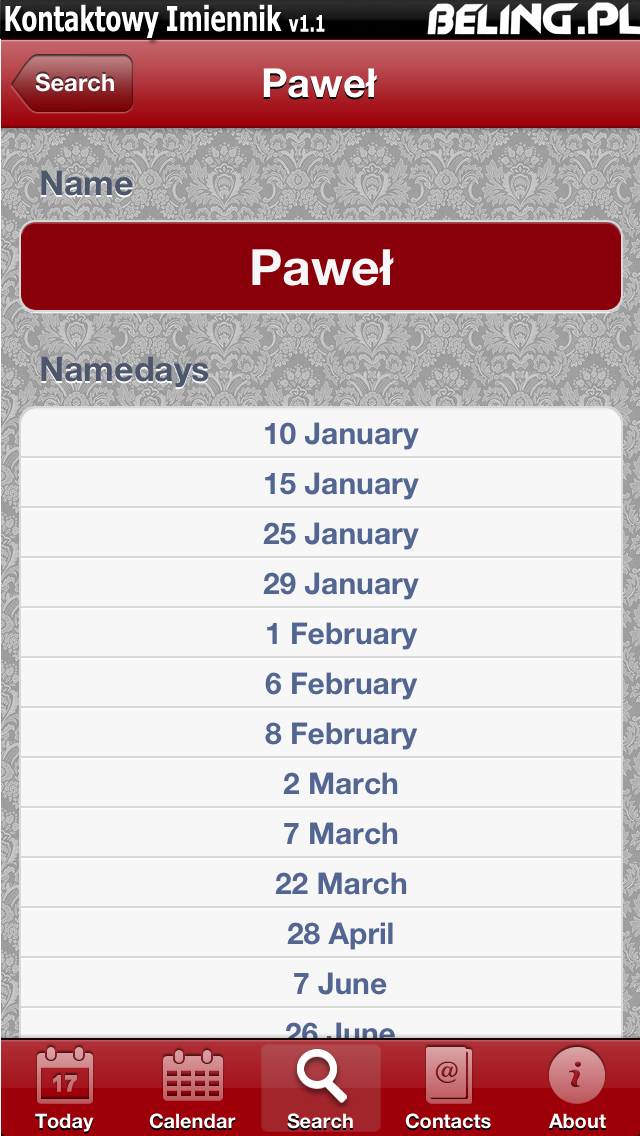This screenshot has width=640, height=1136.
Task: Select the 7 June entry
Action: [x=321, y=983]
